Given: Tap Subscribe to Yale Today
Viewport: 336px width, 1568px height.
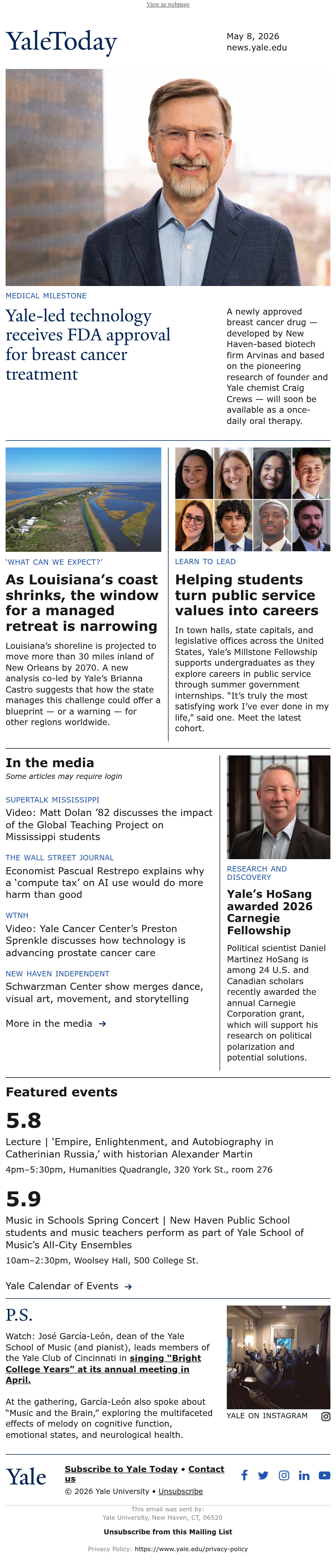Looking at the screenshot, I should (x=121, y=1469).
